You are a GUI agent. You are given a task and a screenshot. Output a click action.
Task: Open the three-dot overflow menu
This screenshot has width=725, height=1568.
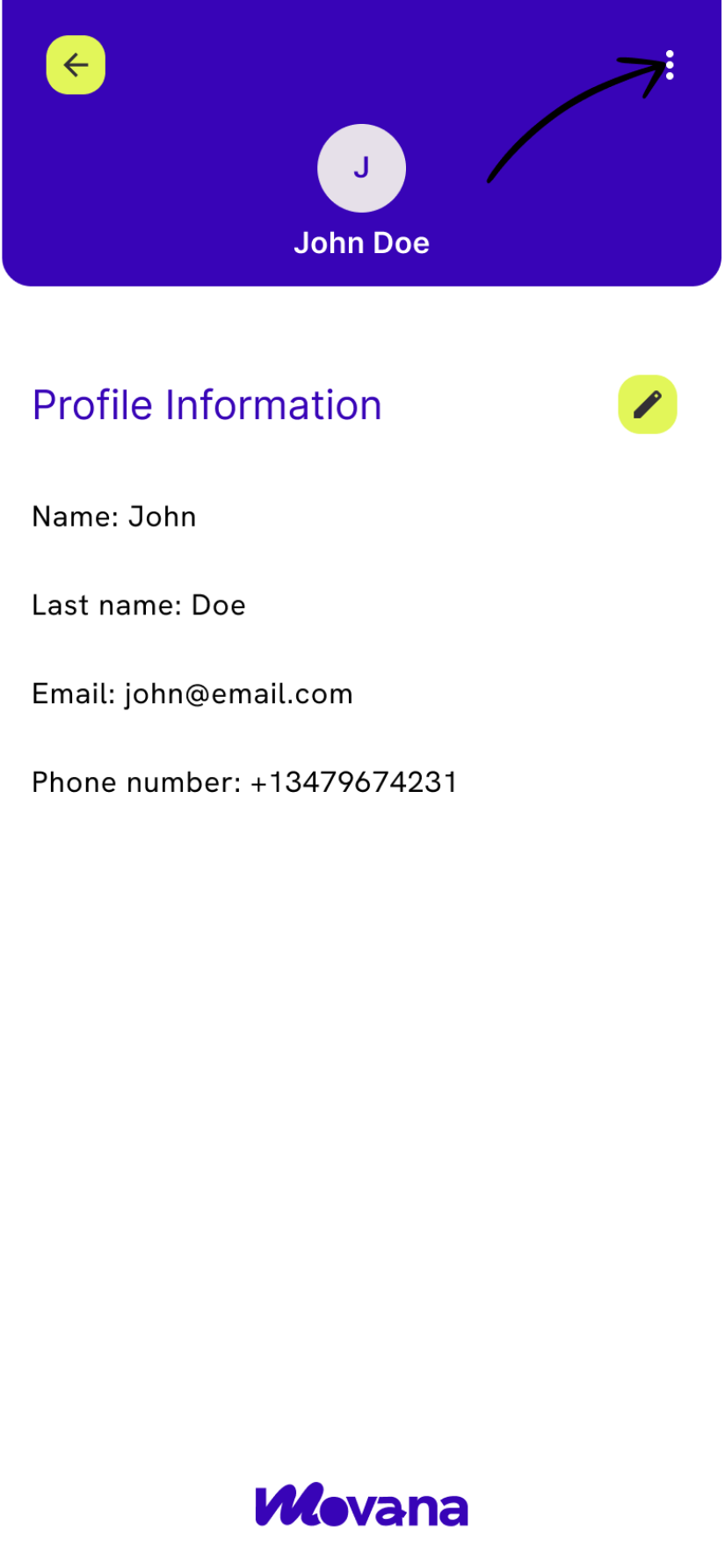pyautogui.click(x=670, y=65)
